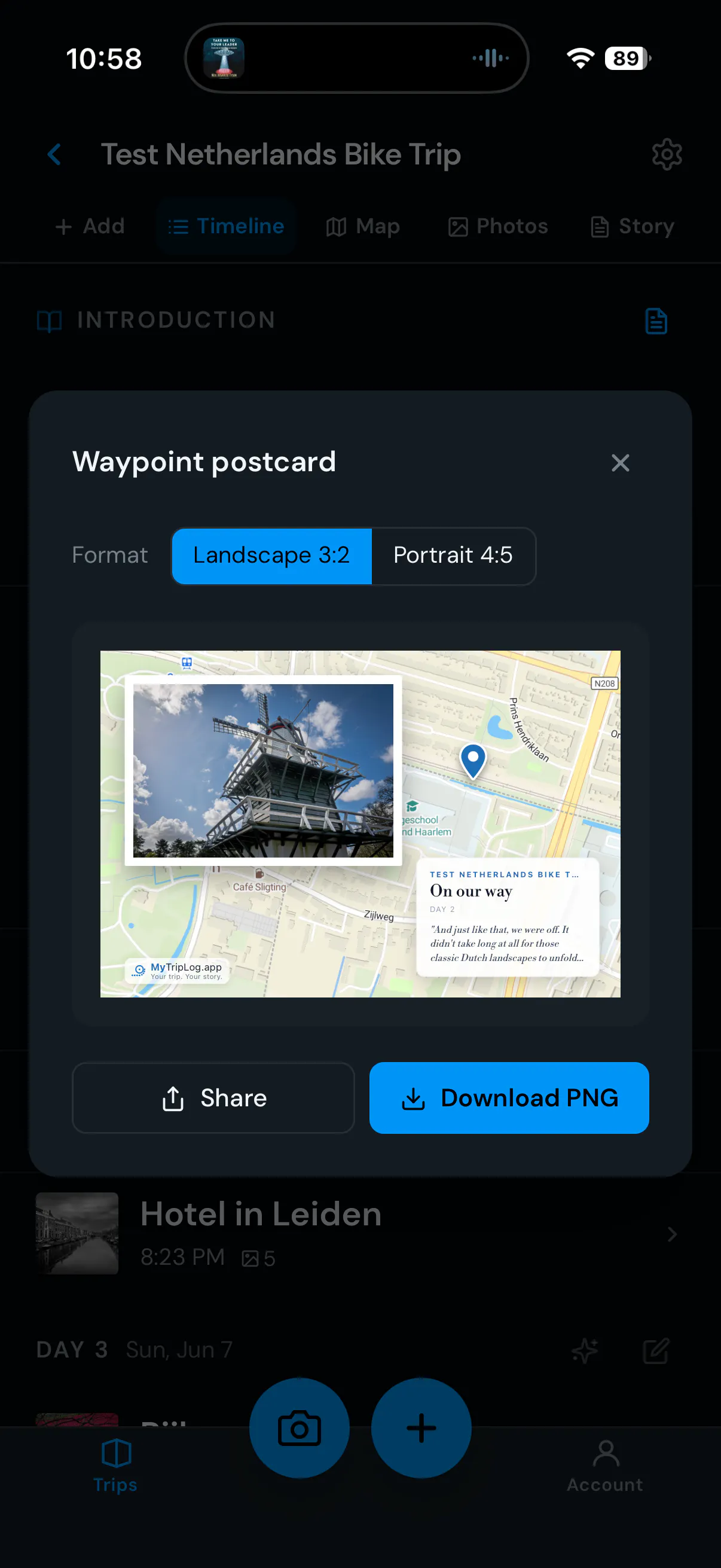Tap the camera floating button
Viewport: 721px width, 1568px height.
click(300, 1427)
